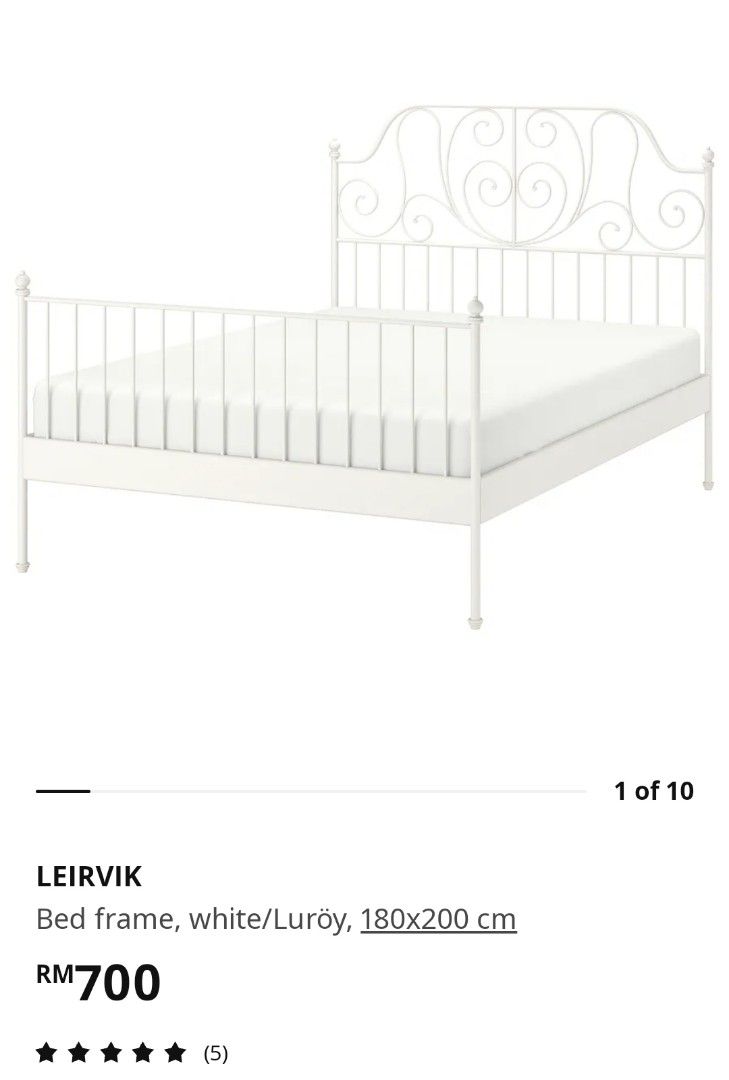Select the LEIRVIK product title
Screen dimensions: 729x1080
click(x=89, y=878)
